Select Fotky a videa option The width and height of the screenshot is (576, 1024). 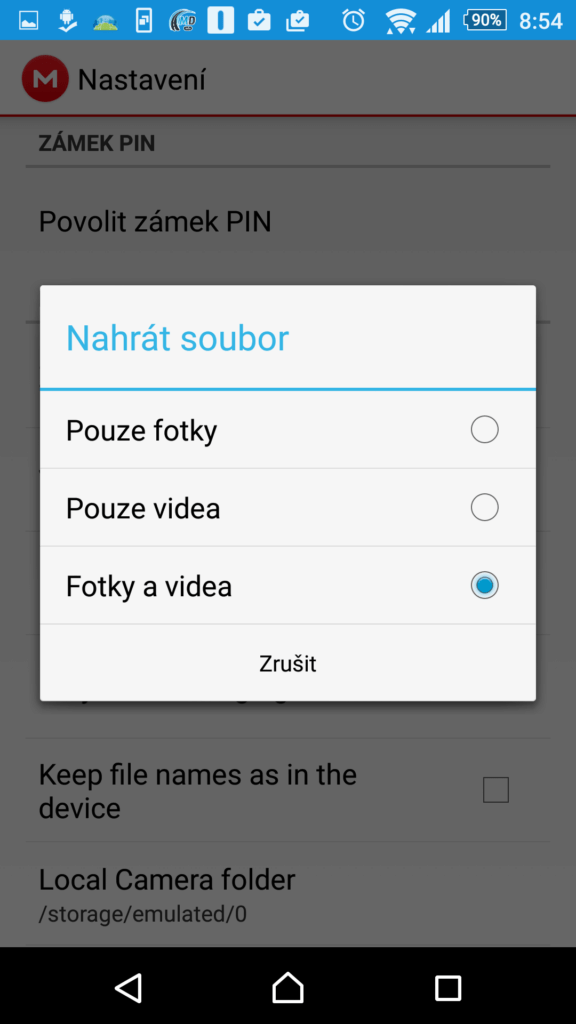coord(288,585)
